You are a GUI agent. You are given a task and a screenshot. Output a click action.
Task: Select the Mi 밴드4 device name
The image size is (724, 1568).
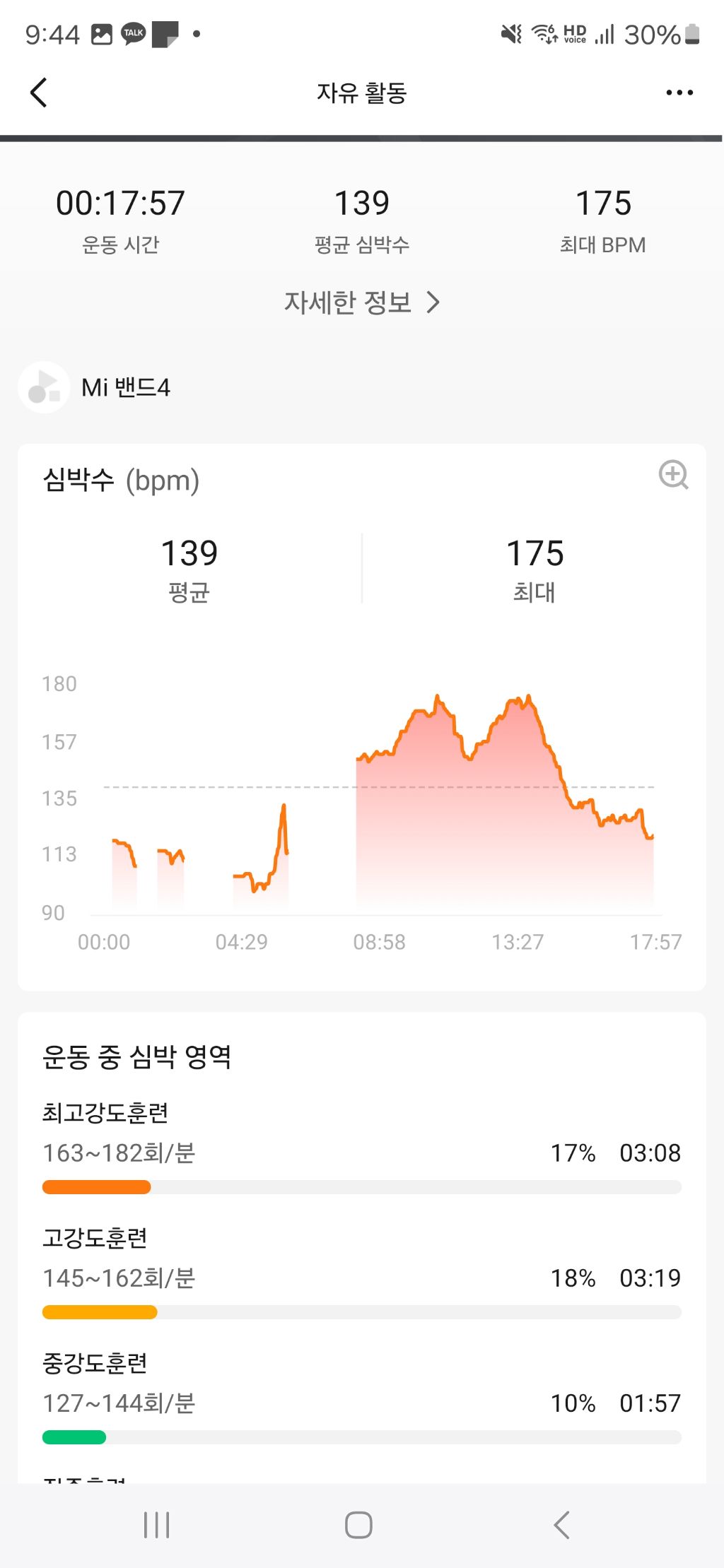127,388
